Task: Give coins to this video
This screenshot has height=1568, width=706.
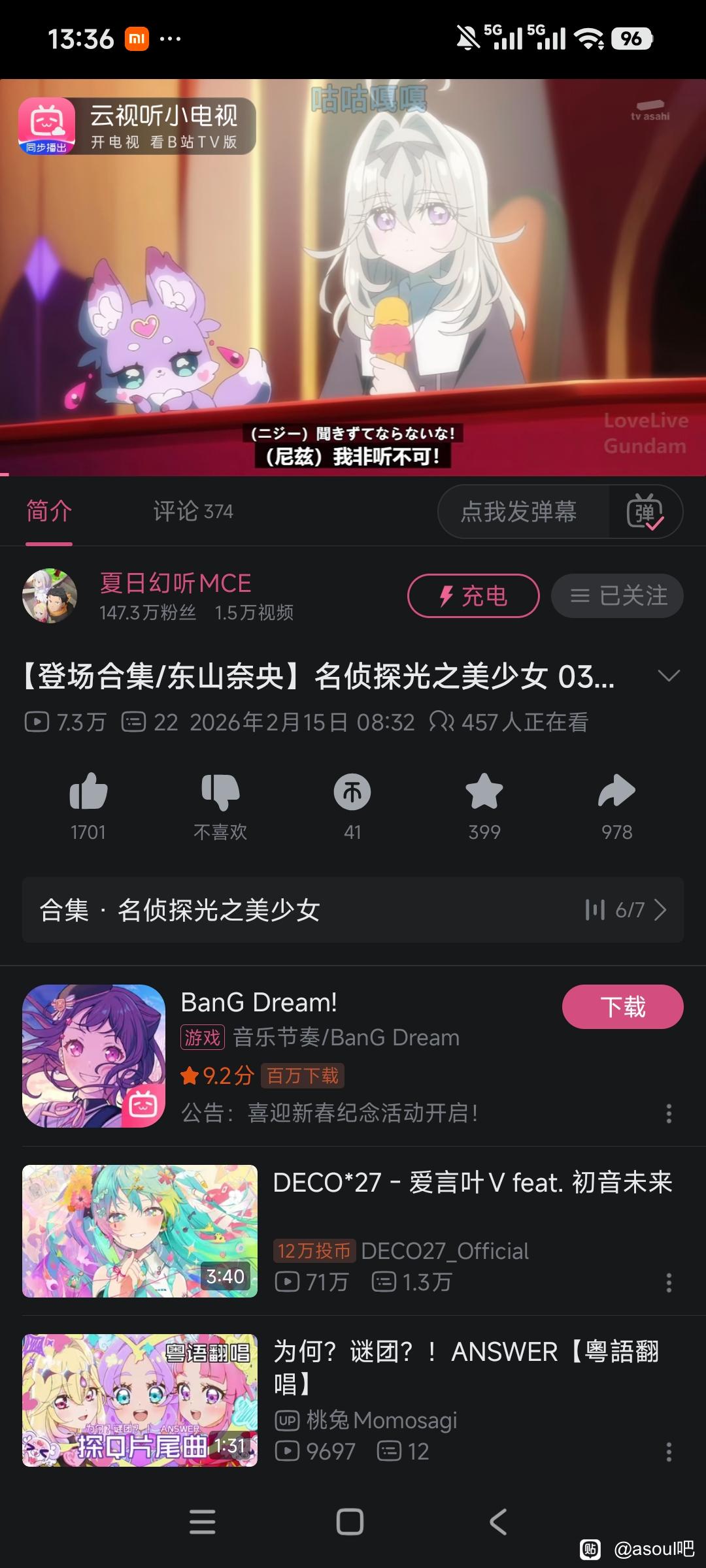Action: pos(352,792)
